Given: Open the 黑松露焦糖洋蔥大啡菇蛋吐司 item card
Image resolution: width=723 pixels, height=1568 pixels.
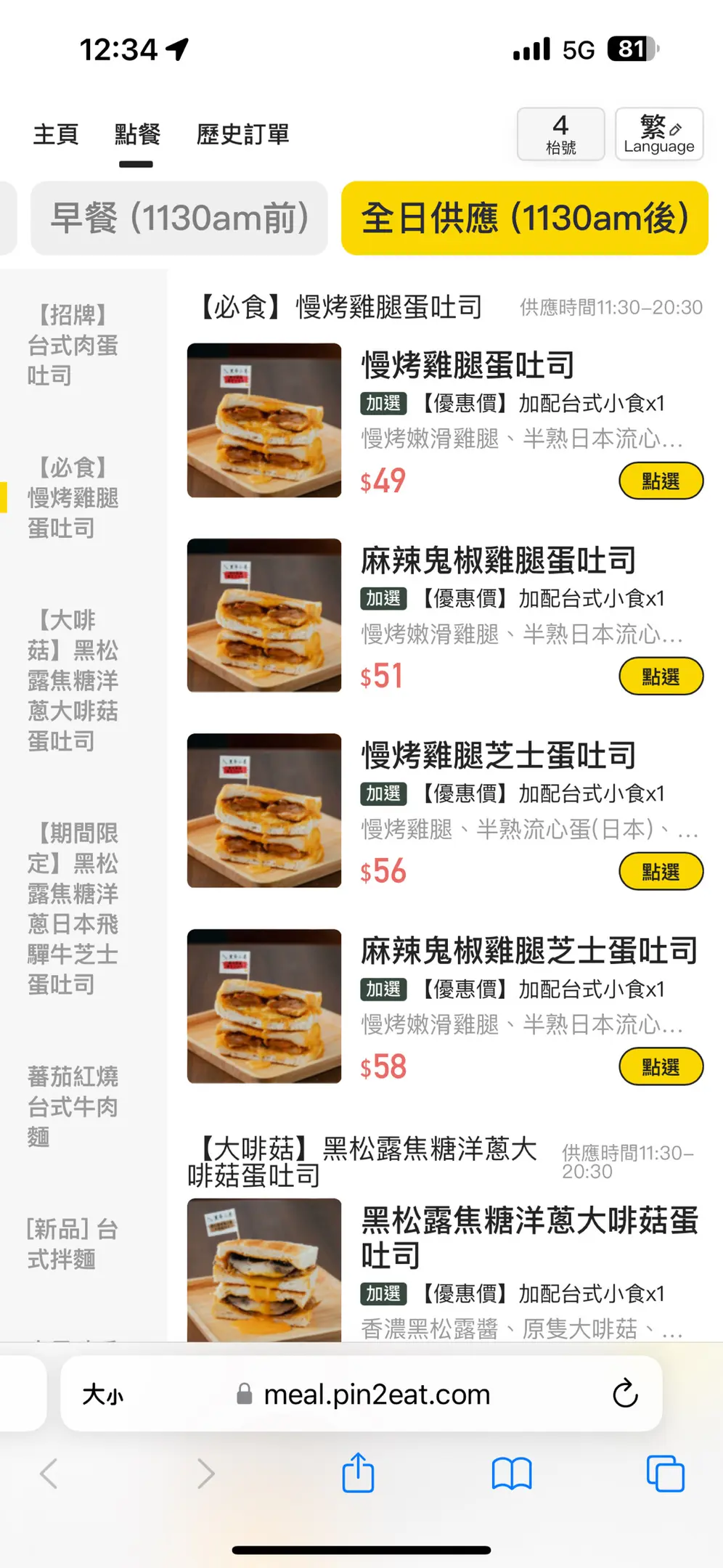Looking at the screenshot, I should point(528,1238).
